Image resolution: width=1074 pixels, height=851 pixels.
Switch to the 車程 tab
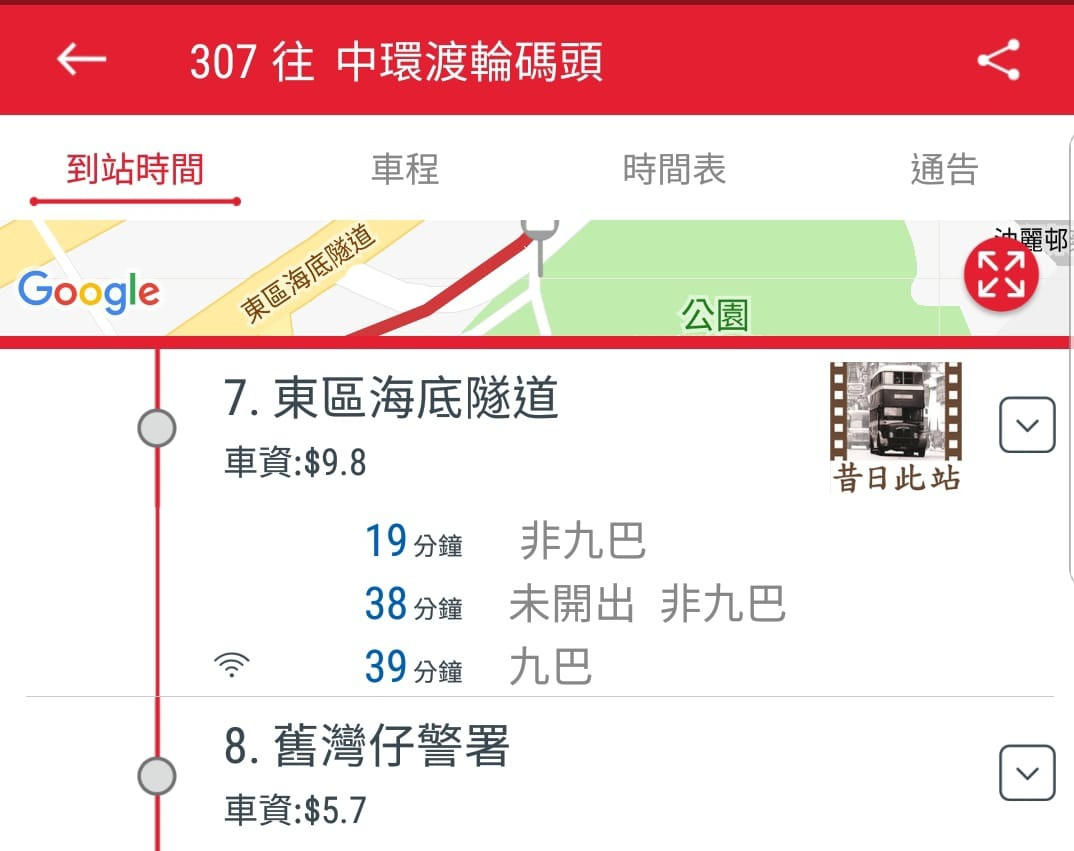(x=405, y=169)
